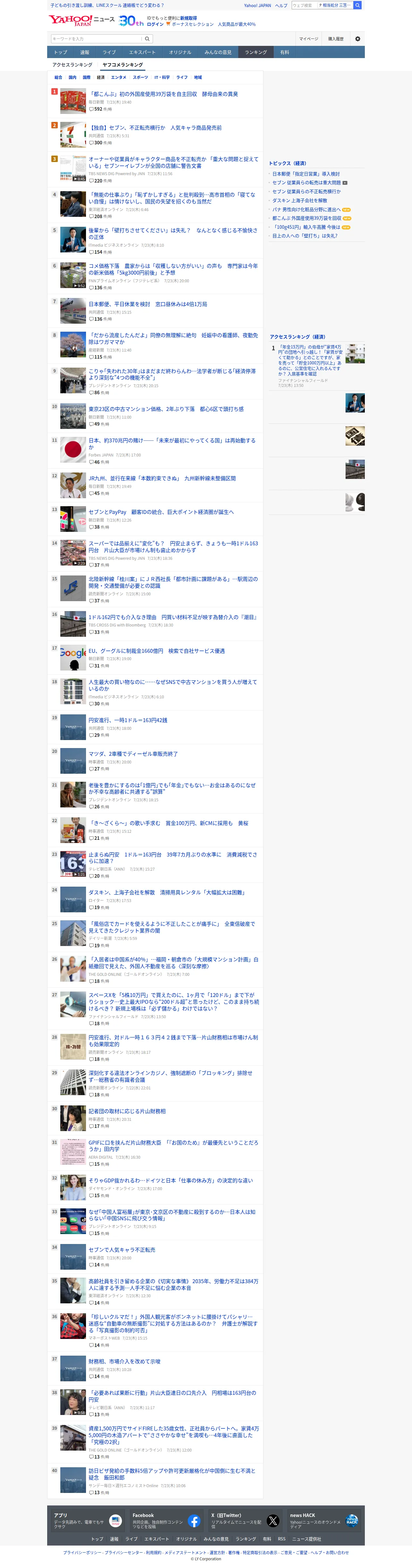Open the ヘルプ link at top
Viewport: 412px width, 1568px height.
point(280,5)
